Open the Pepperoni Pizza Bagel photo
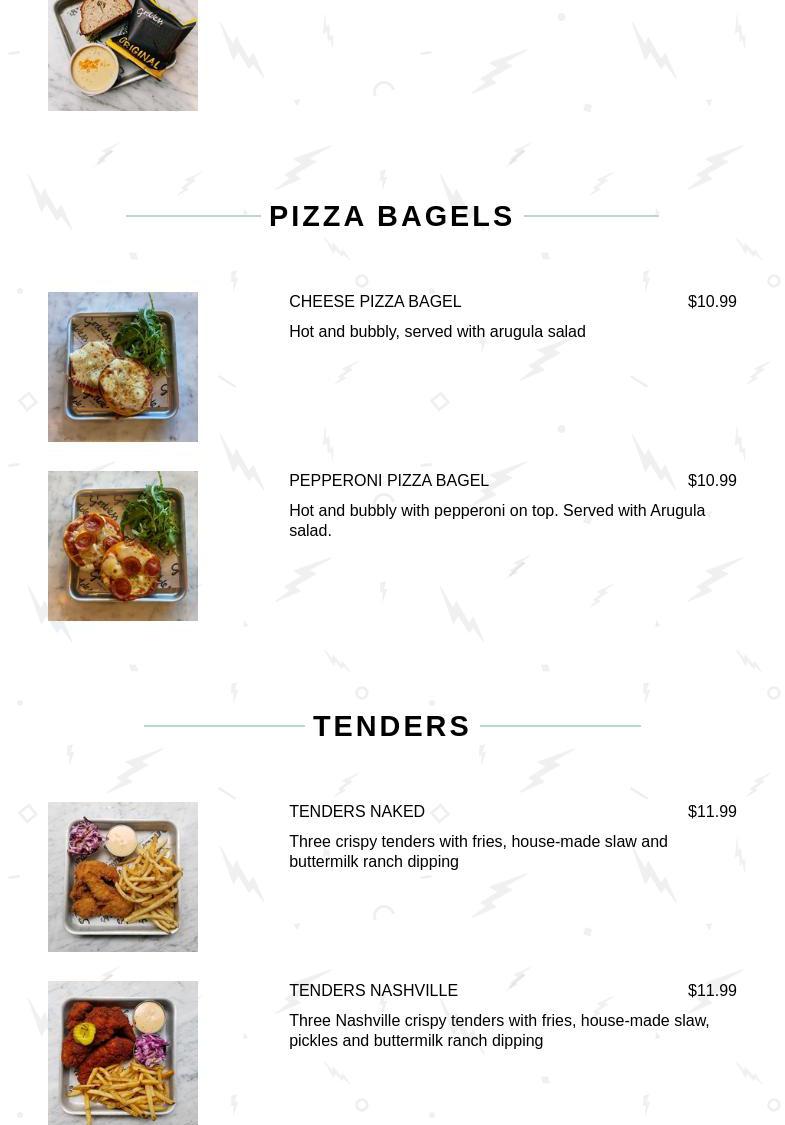This screenshot has height=1125, width=785. point(123,546)
